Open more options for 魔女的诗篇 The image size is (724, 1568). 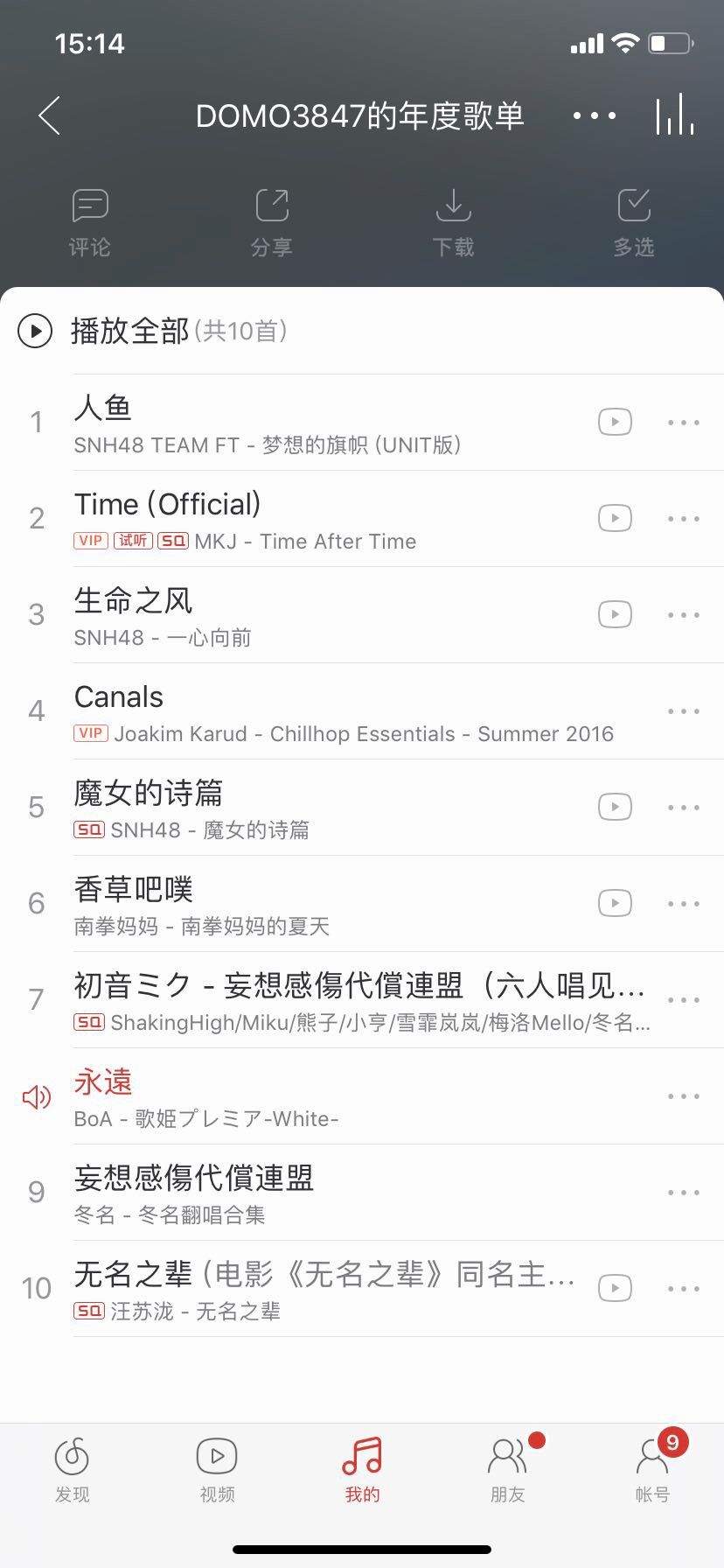(682, 807)
